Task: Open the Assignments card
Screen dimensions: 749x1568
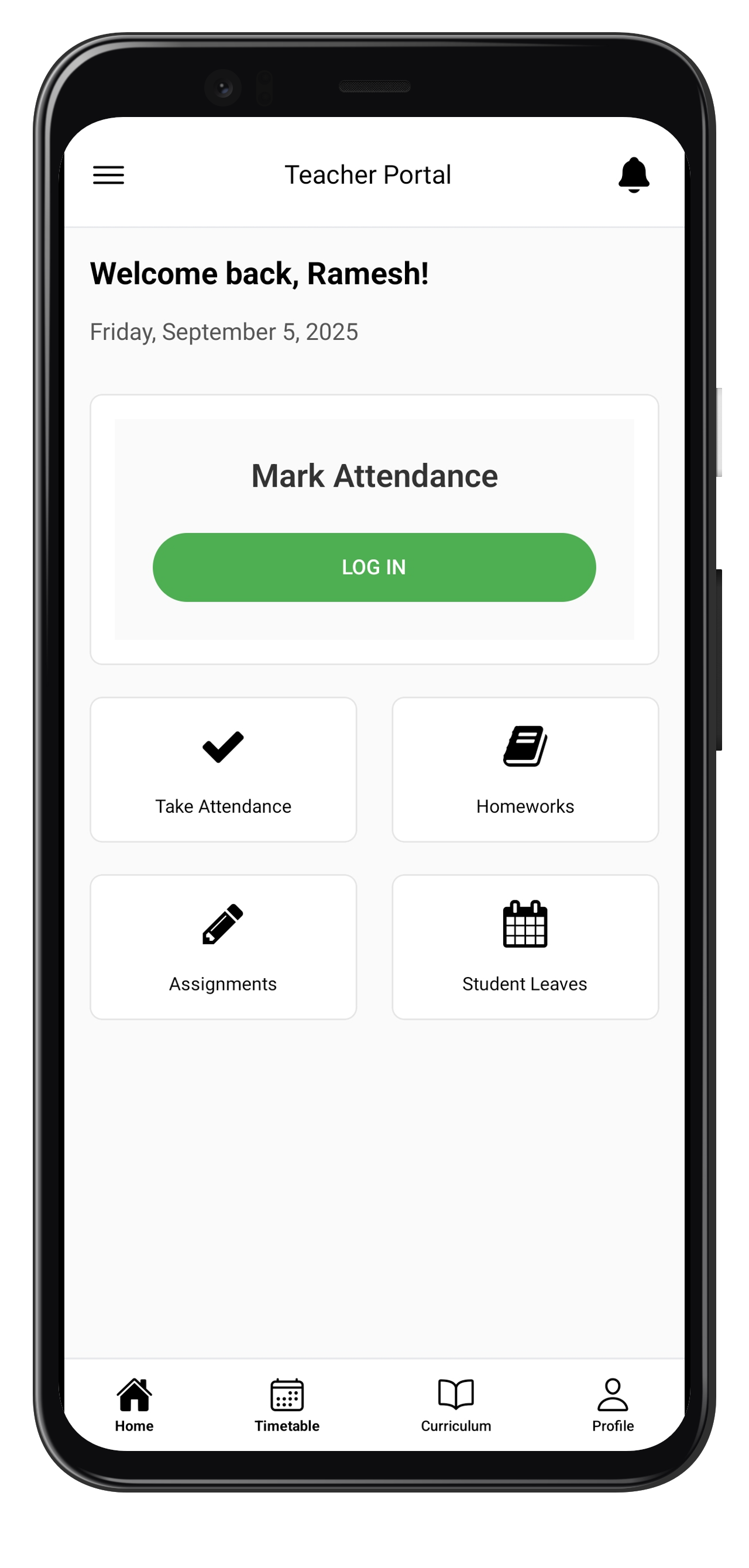Action: tap(224, 947)
